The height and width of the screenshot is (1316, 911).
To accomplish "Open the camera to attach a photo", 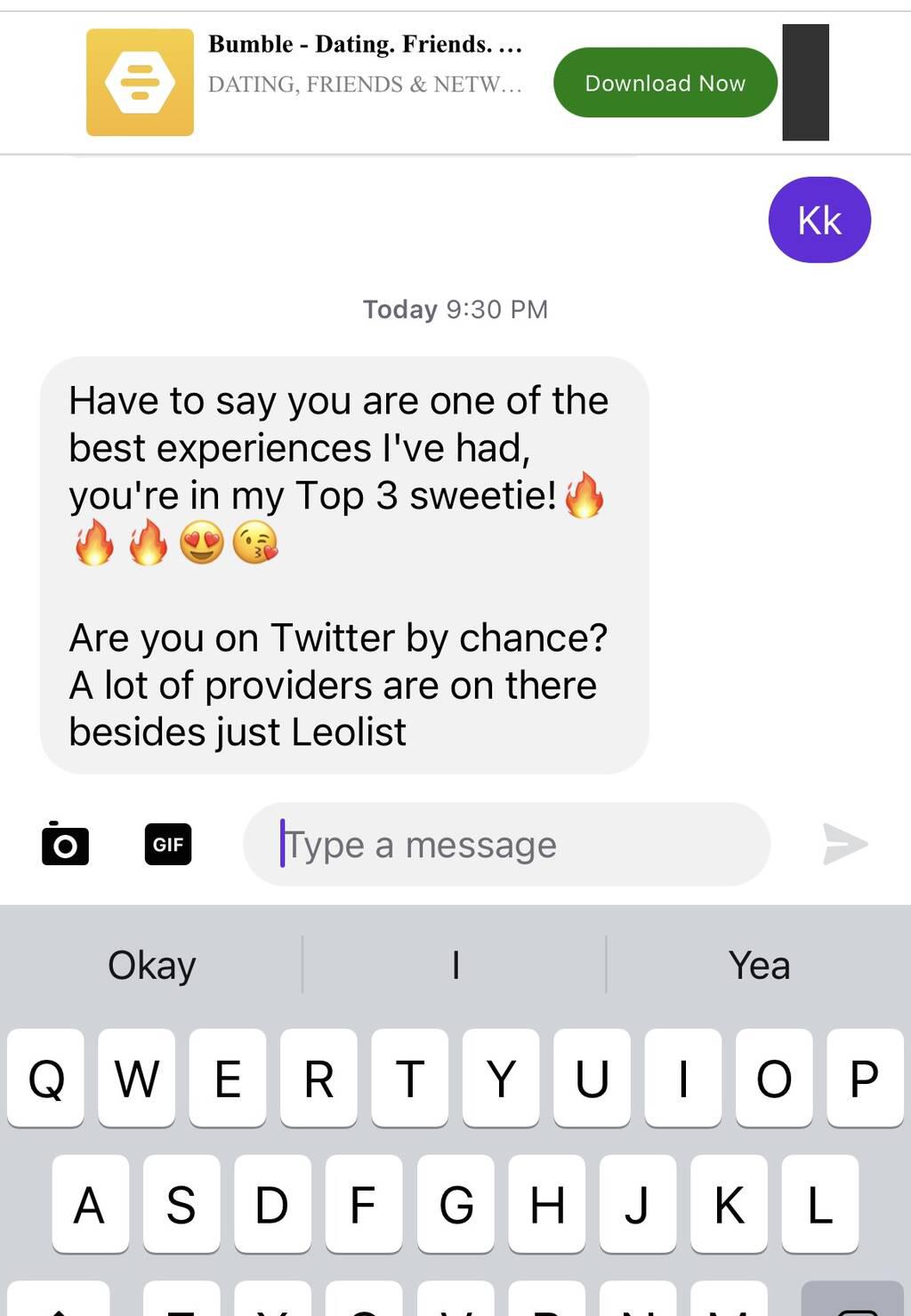I will click(x=65, y=844).
